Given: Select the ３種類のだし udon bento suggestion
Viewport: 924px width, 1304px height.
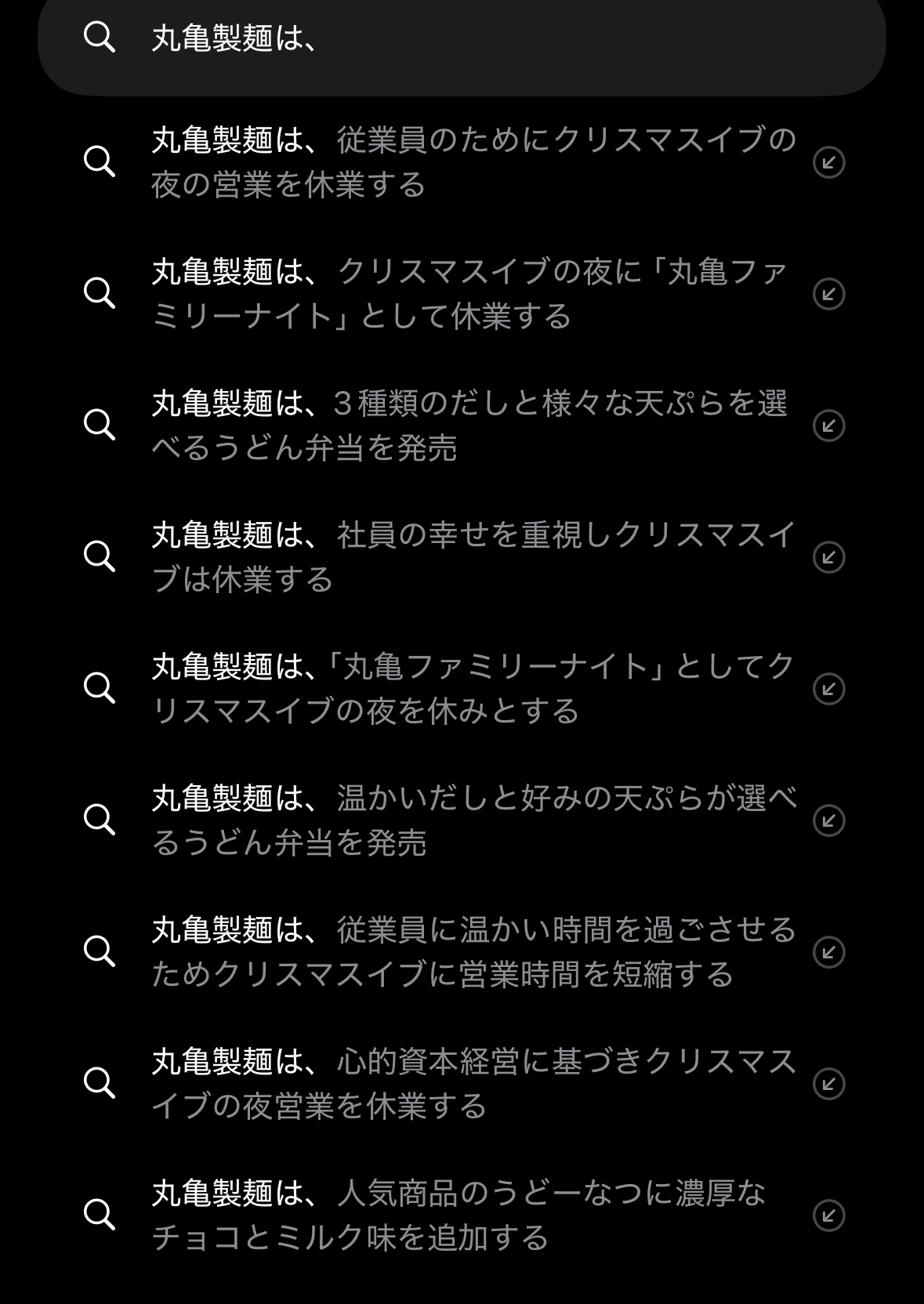Looking at the screenshot, I should tap(470, 423).
